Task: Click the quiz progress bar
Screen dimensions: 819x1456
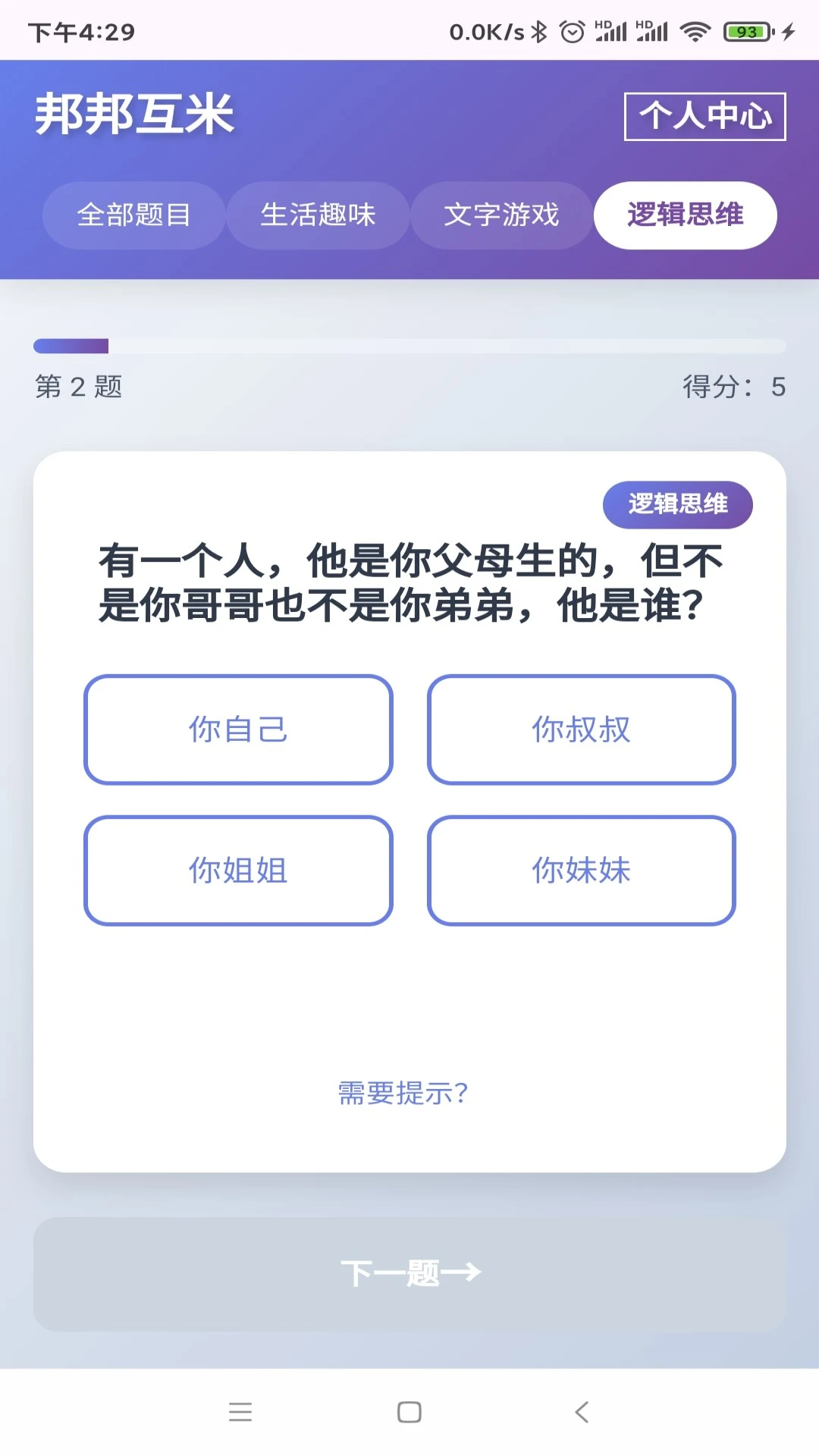Action: tap(409, 346)
